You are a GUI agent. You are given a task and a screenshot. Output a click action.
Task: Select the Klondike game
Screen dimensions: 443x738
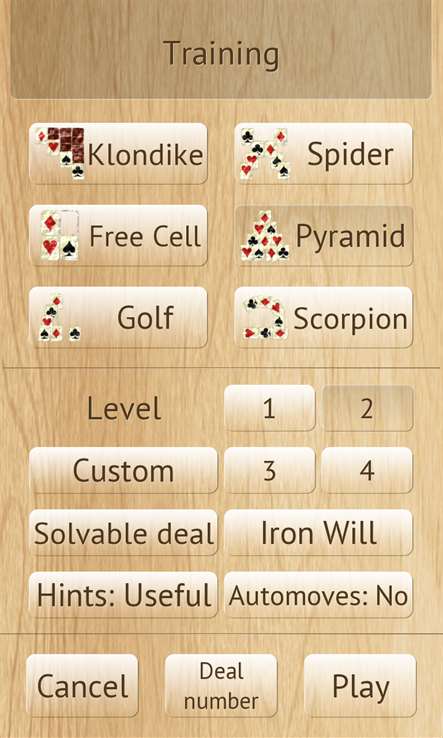(118, 153)
